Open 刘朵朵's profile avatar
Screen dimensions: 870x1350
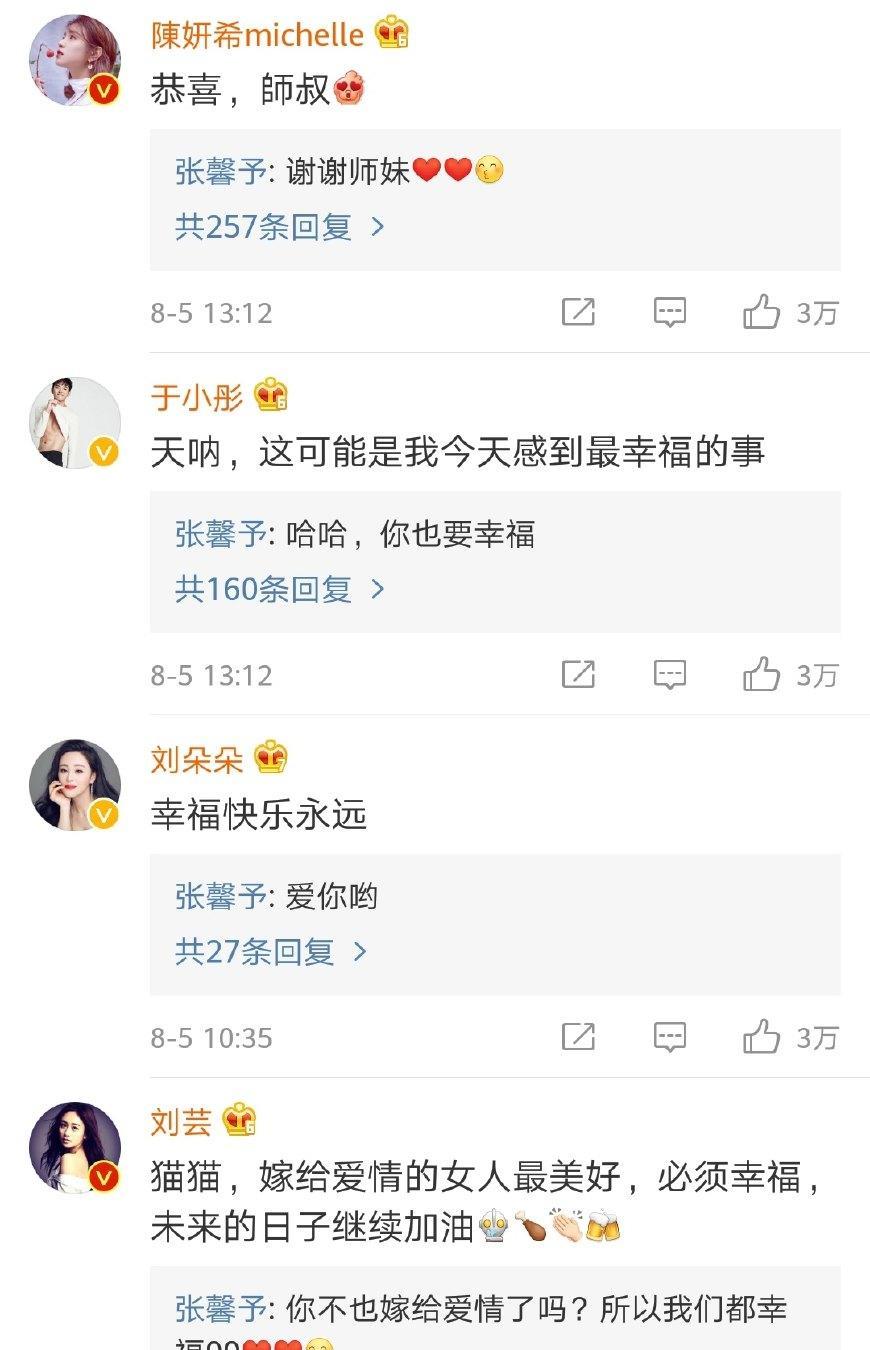tap(75, 785)
